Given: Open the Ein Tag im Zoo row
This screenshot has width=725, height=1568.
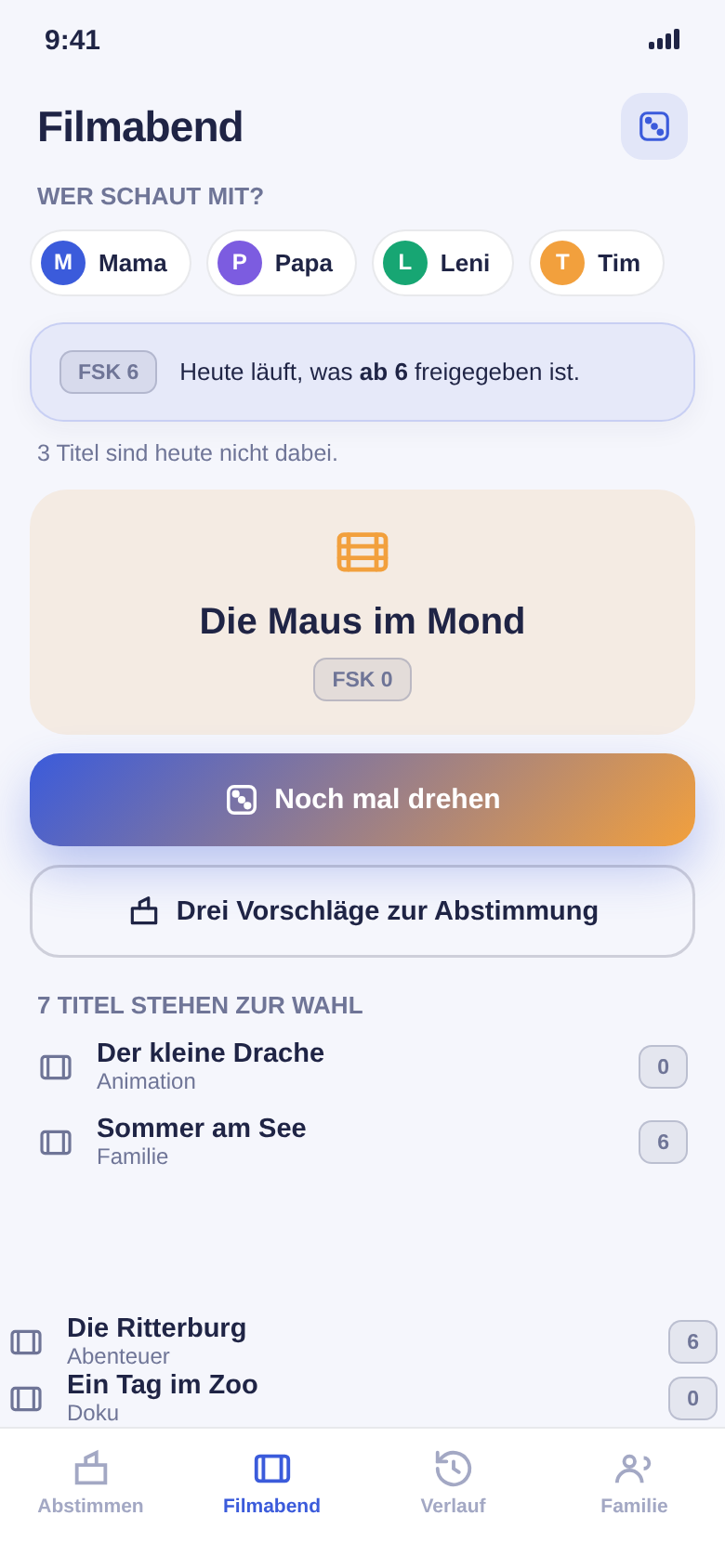Looking at the screenshot, I should [x=362, y=1398].
